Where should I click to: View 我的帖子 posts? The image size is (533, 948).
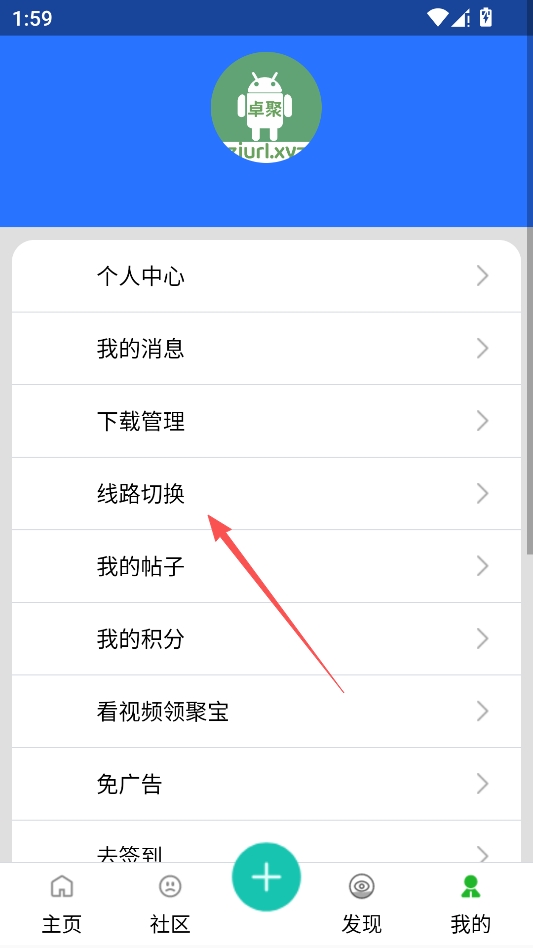pos(266,567)
